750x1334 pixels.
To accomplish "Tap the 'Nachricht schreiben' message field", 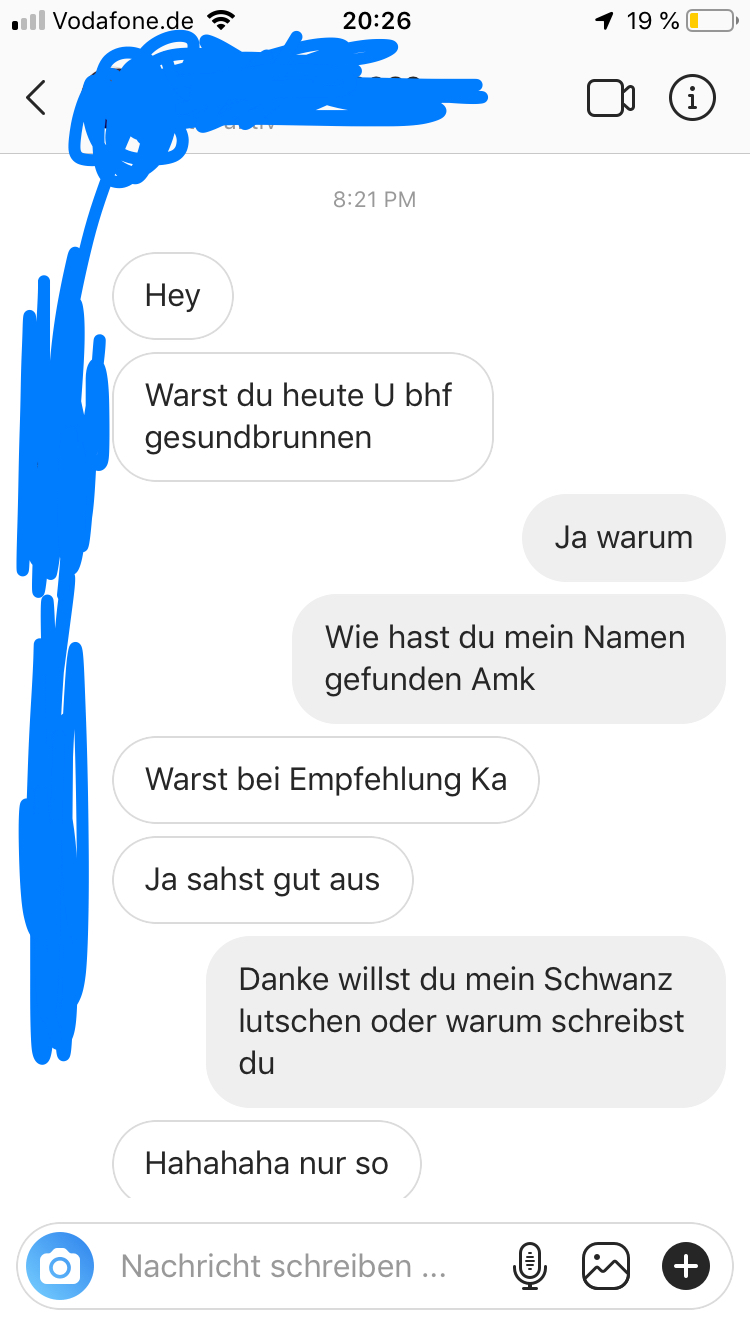I will click(283, 1267).
